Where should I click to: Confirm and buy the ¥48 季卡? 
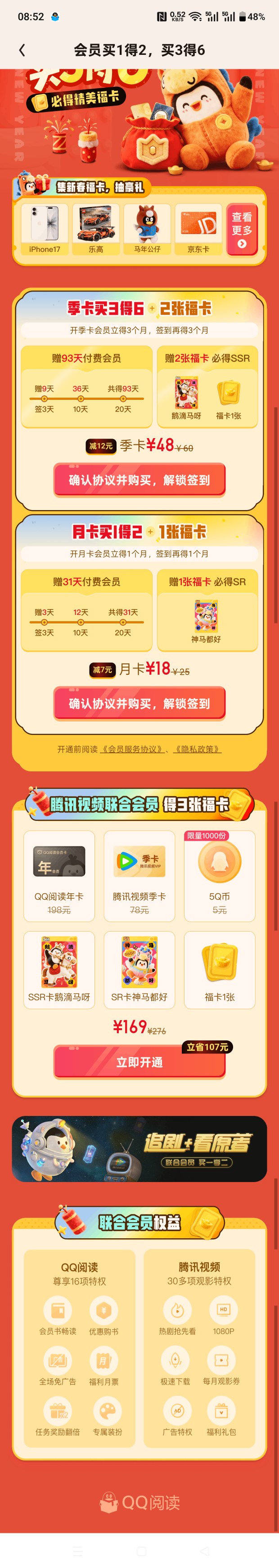139,479
